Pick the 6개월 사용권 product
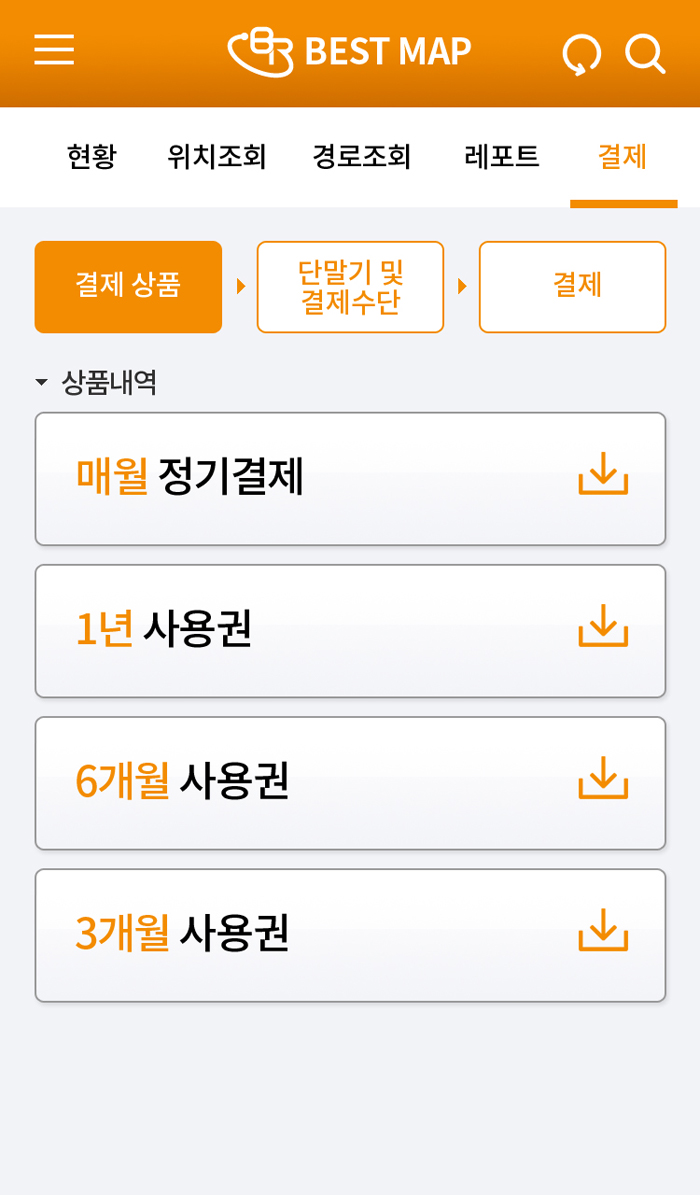This screenshot has width=700, height=1195. (x=350, y=782)
